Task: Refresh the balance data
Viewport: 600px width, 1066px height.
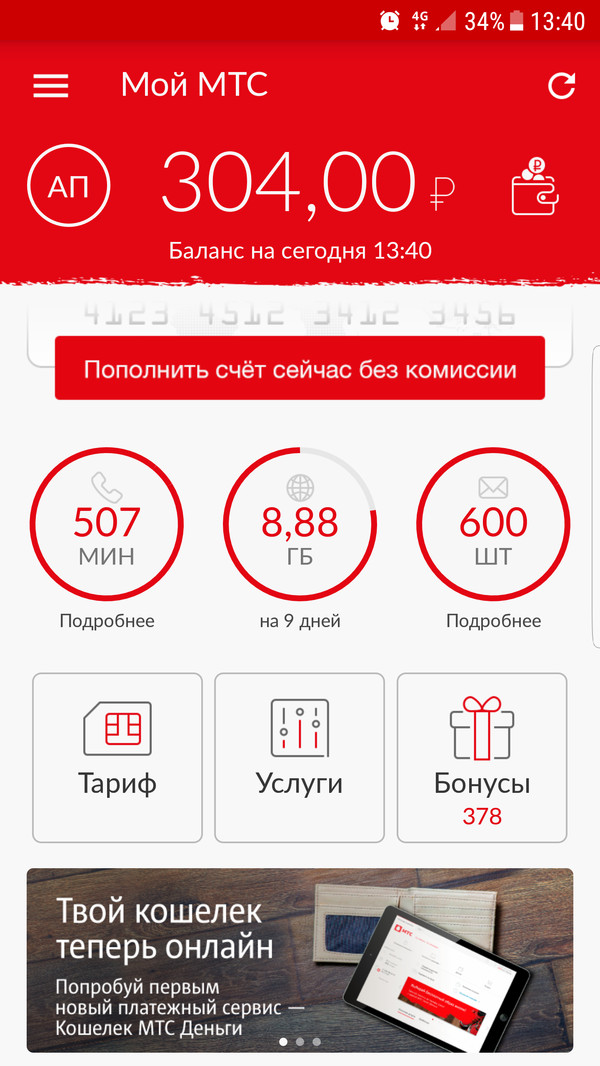Action: tap(562, 86)
